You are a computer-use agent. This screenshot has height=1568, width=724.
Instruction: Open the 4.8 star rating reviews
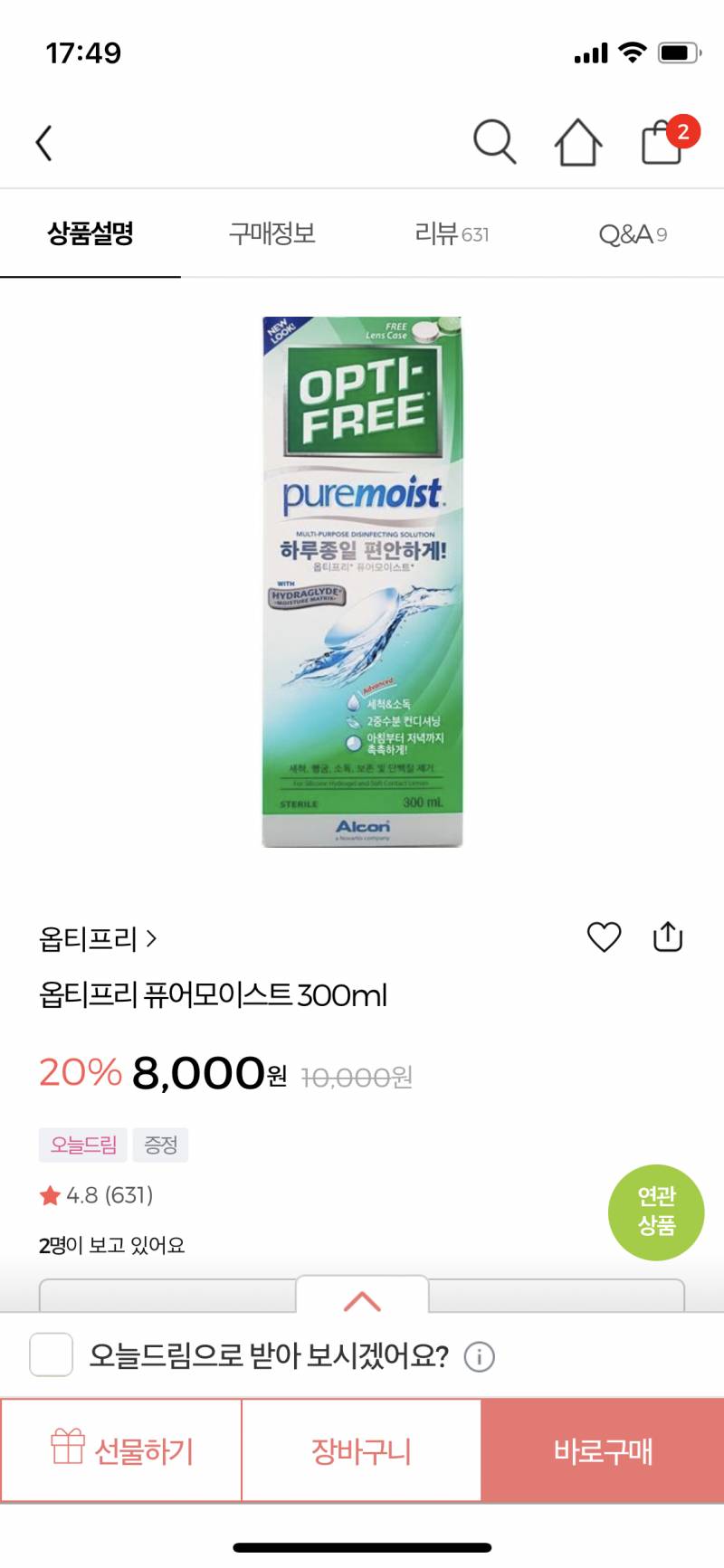click(x=95, y=1194)
